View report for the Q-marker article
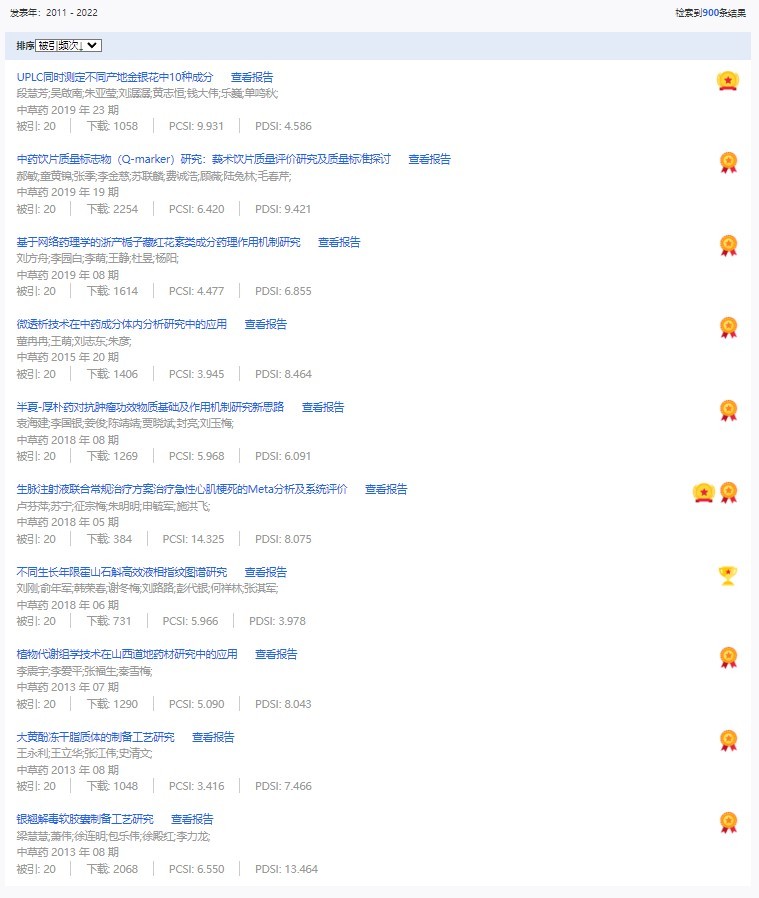 click(429, 159)
